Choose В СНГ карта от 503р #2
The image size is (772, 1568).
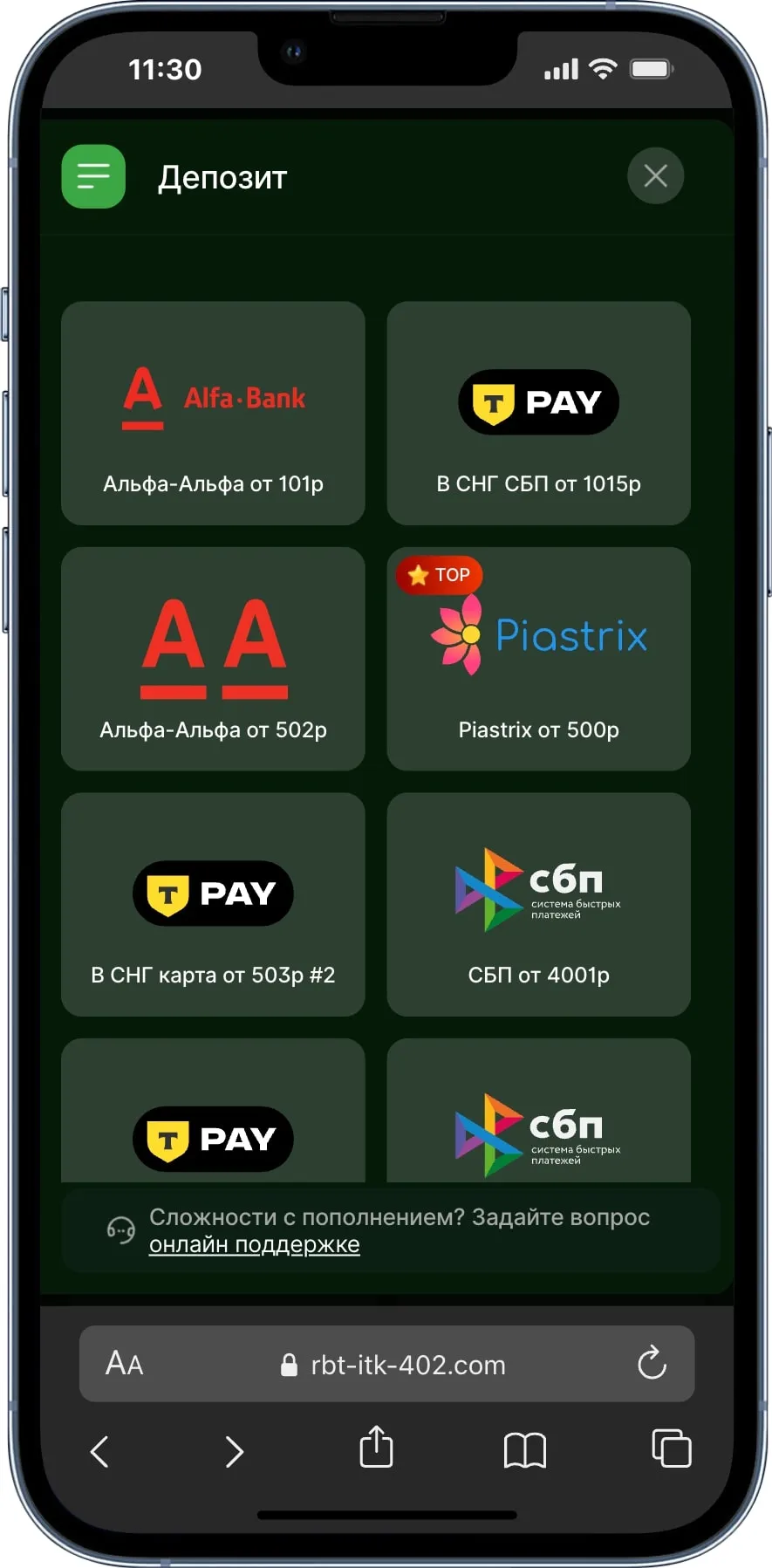point(213,904)
